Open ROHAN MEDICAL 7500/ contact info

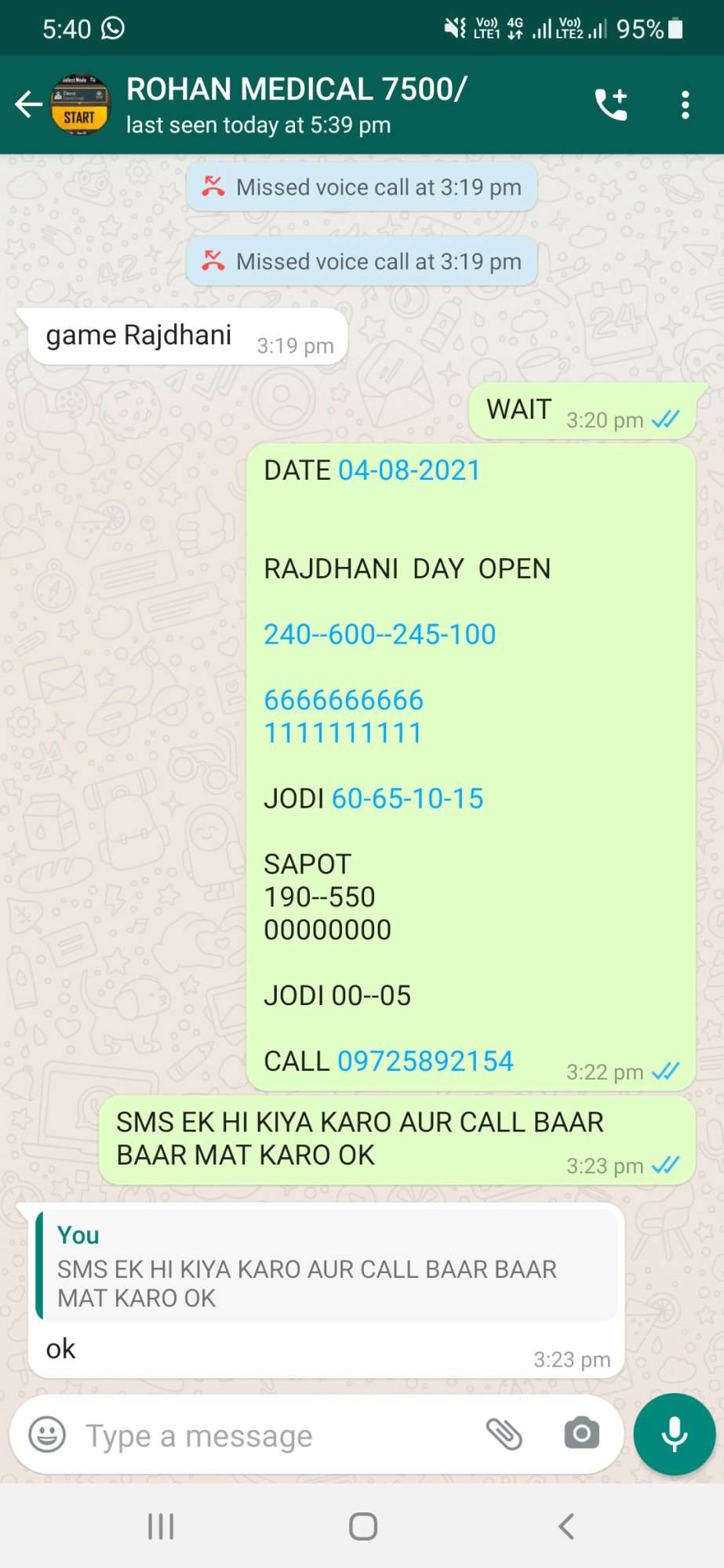click(x=297, y=104)
